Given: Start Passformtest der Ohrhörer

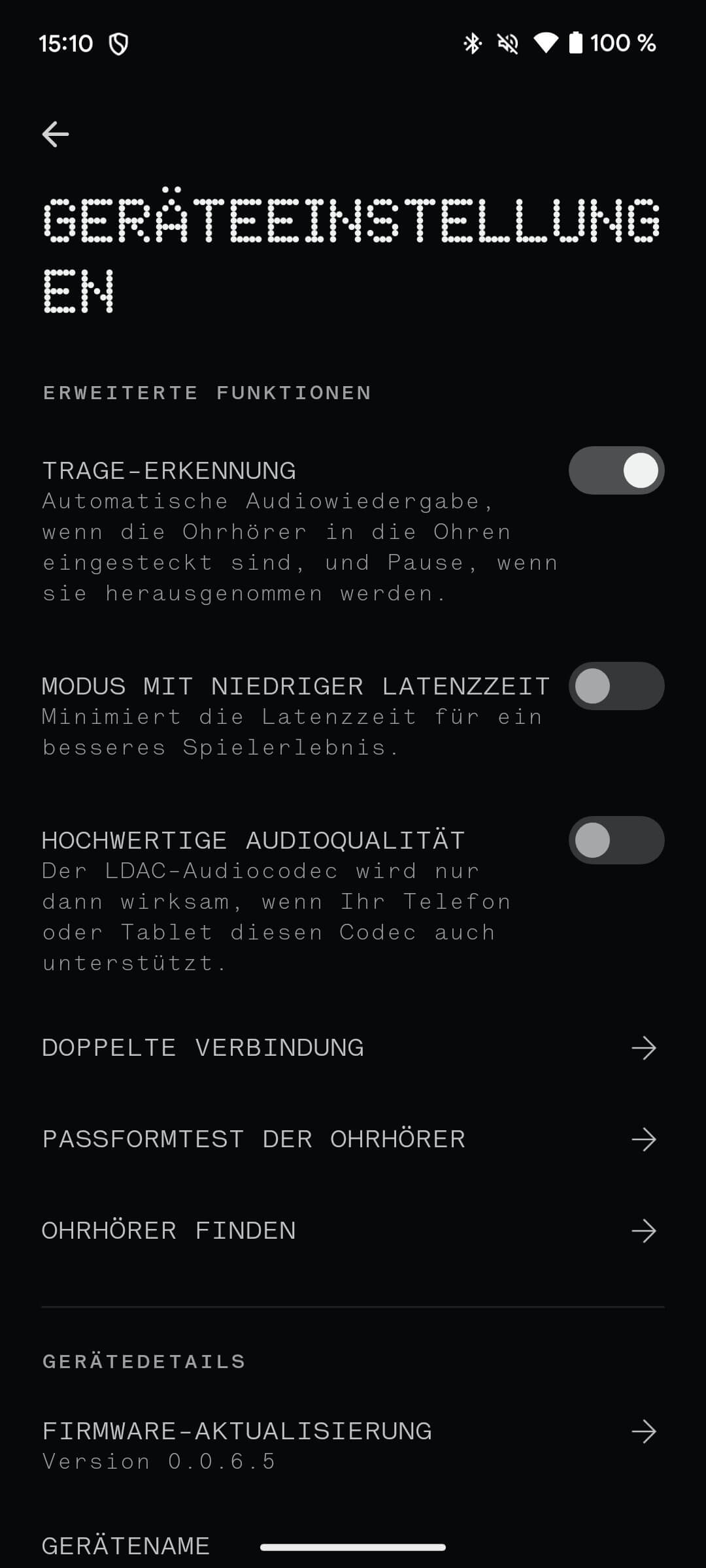Looking at the screenshot, I should (x=353, y=1139).
